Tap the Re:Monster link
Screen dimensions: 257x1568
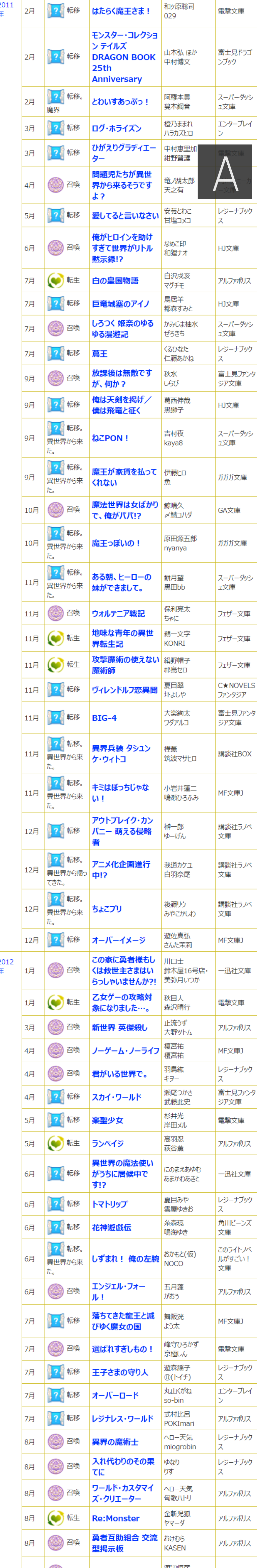point(115,1518)
